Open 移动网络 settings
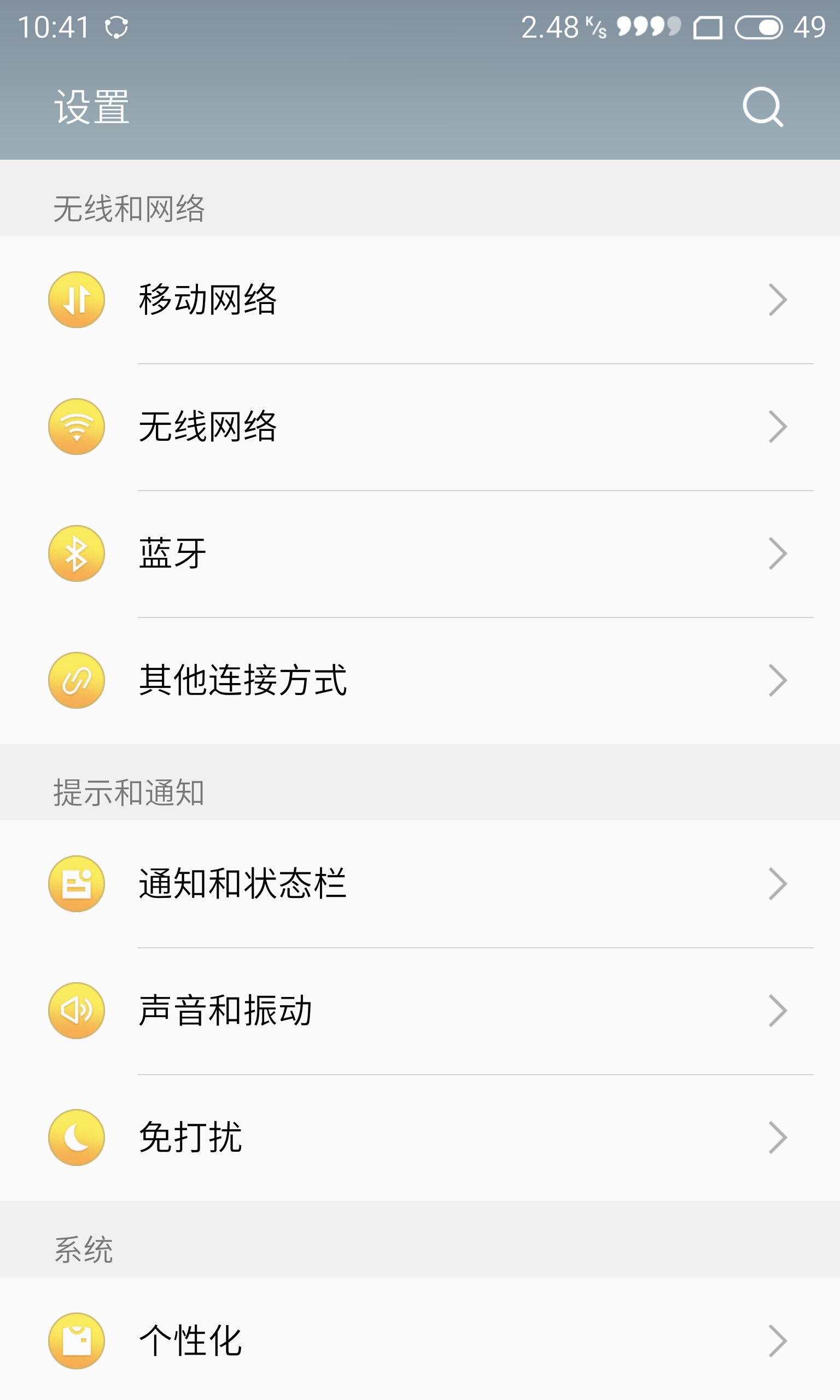This screenshot has width=840, height=1400. [420, 299]
